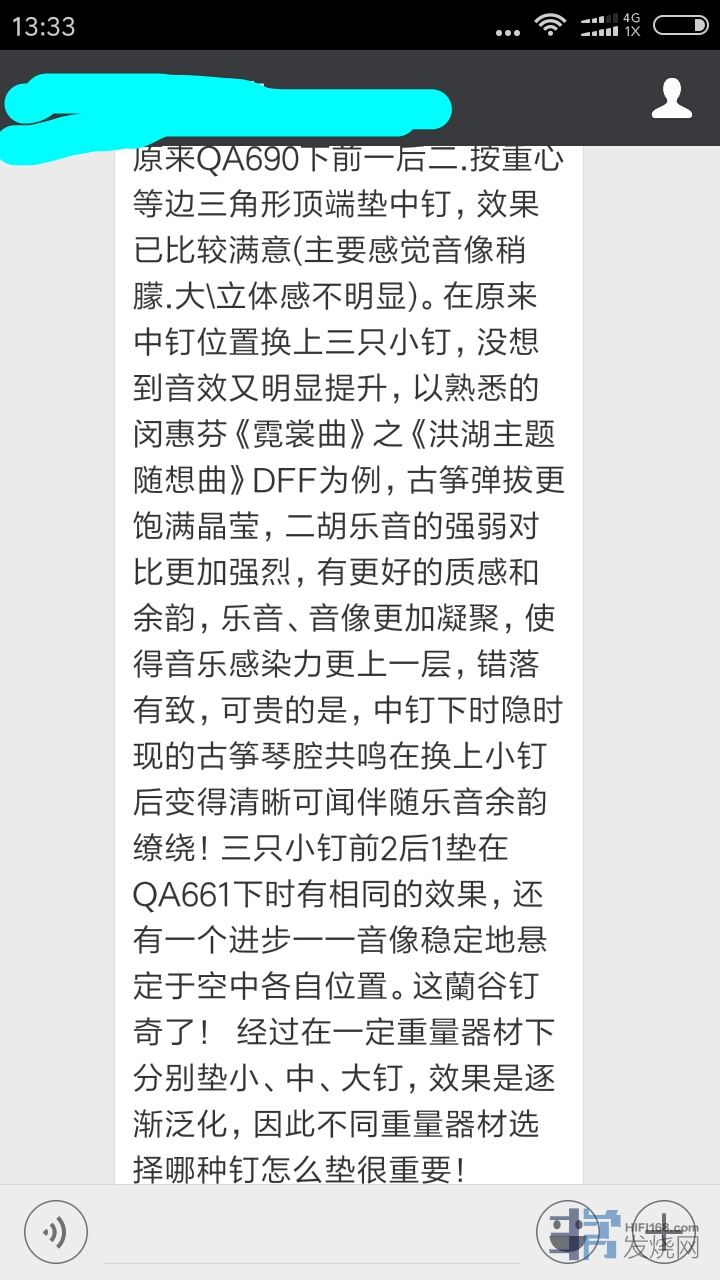Open the emoji sticker panel
720x1280 pixels.
tap(570, 1230)
